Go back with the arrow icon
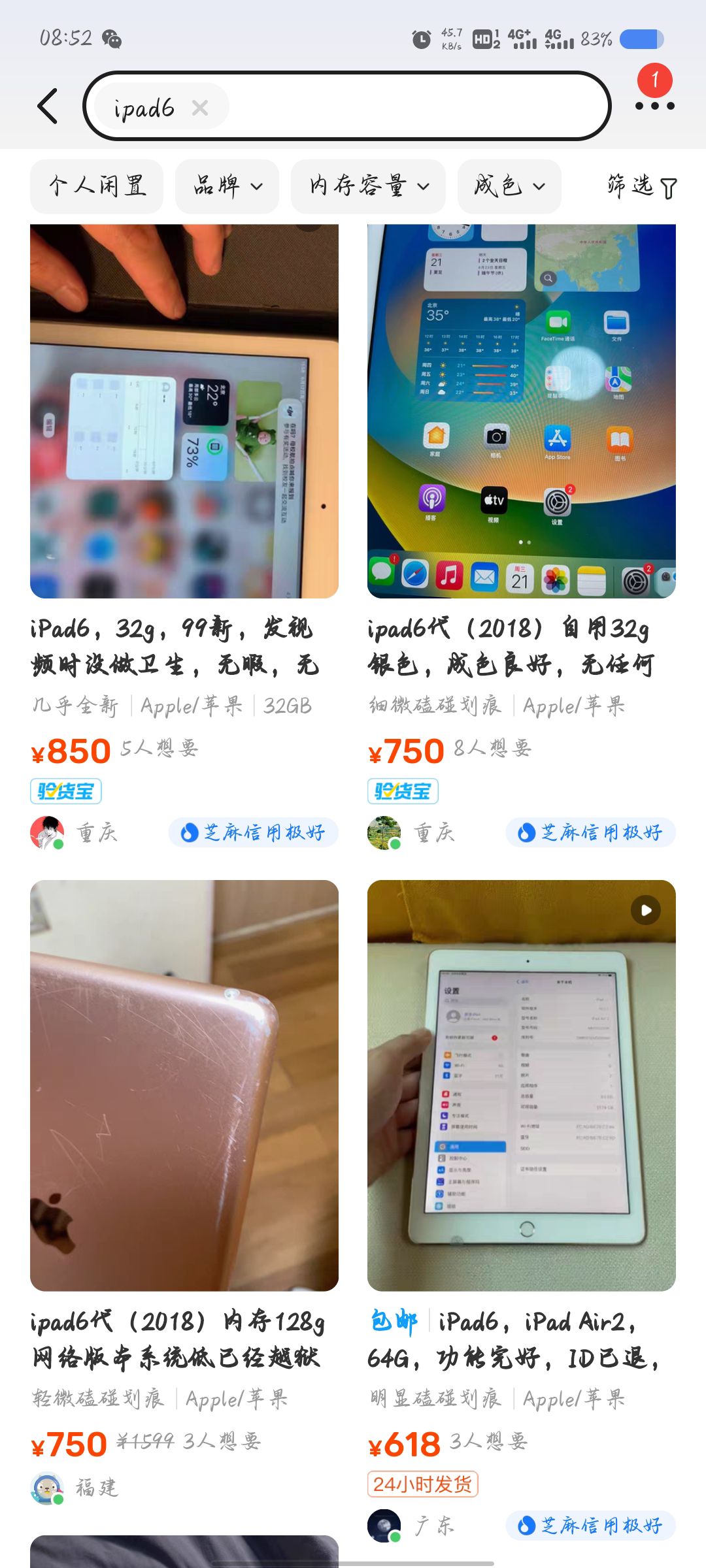706x1568 pixels. pyautogui.click(x=48, y=106)
